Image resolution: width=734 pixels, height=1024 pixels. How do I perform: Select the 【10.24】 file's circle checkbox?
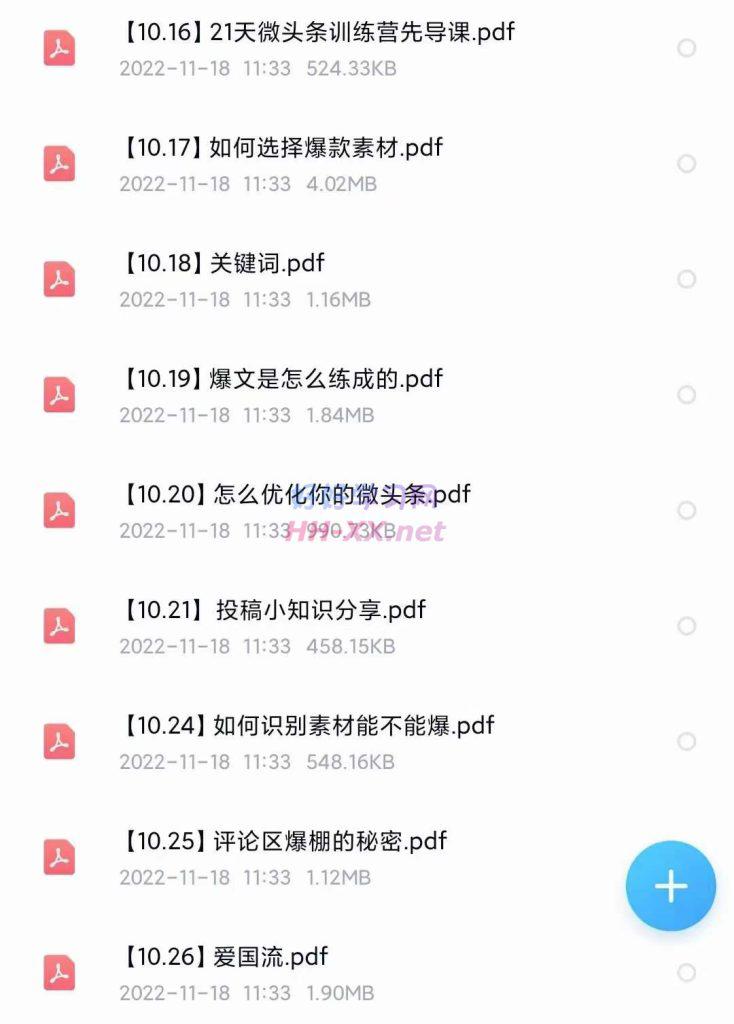click(x=687, y=741)
